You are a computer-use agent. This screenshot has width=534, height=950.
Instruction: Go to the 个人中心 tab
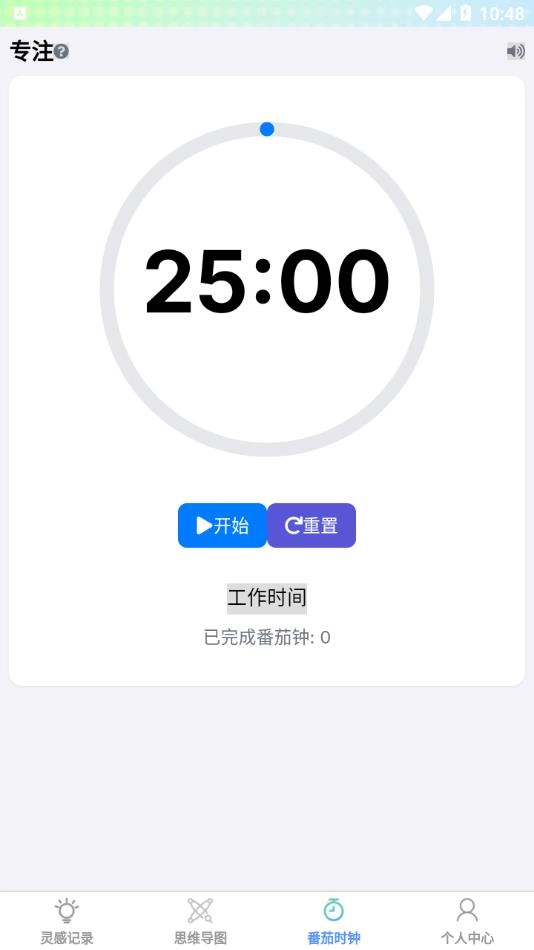click(x=467, y=921)
